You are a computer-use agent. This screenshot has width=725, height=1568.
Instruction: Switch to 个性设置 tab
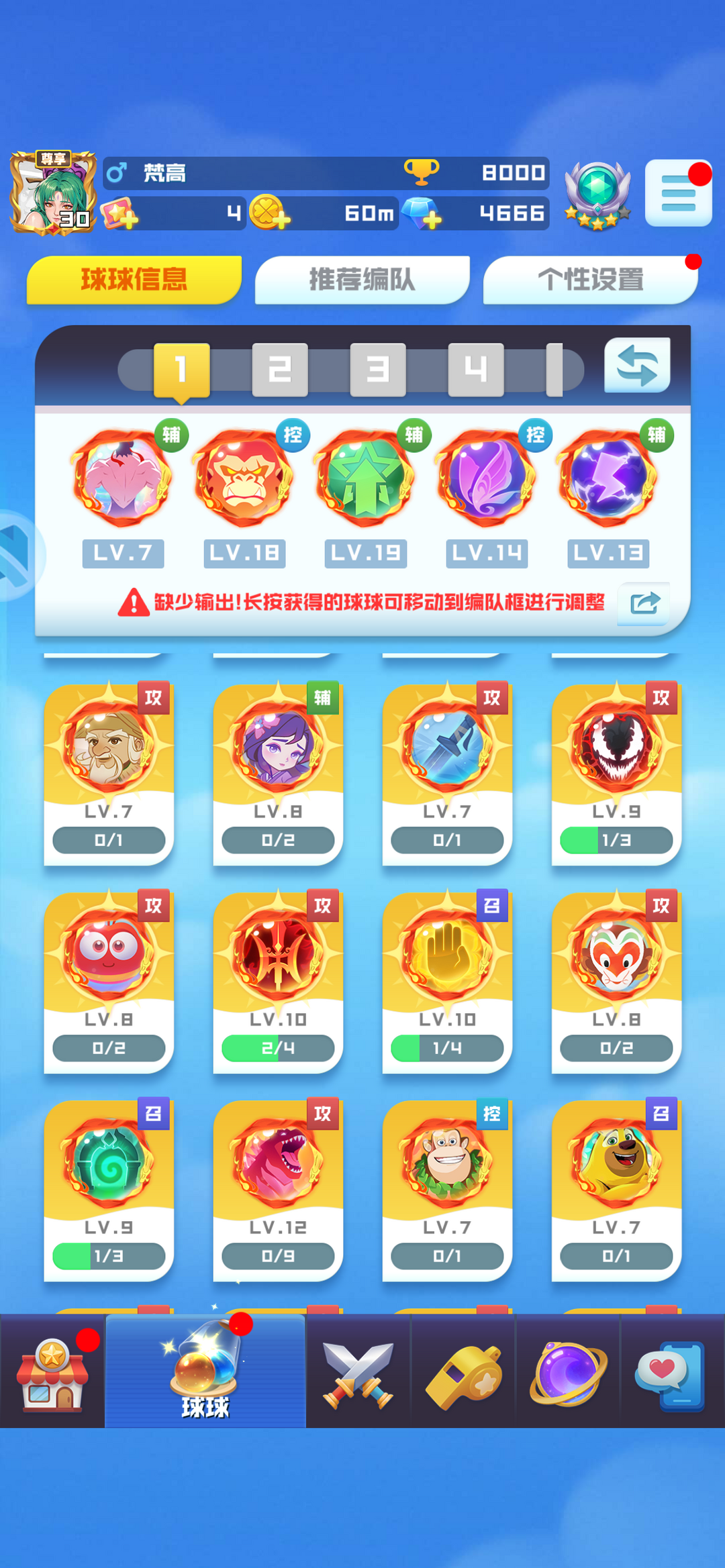coord(590,279)
